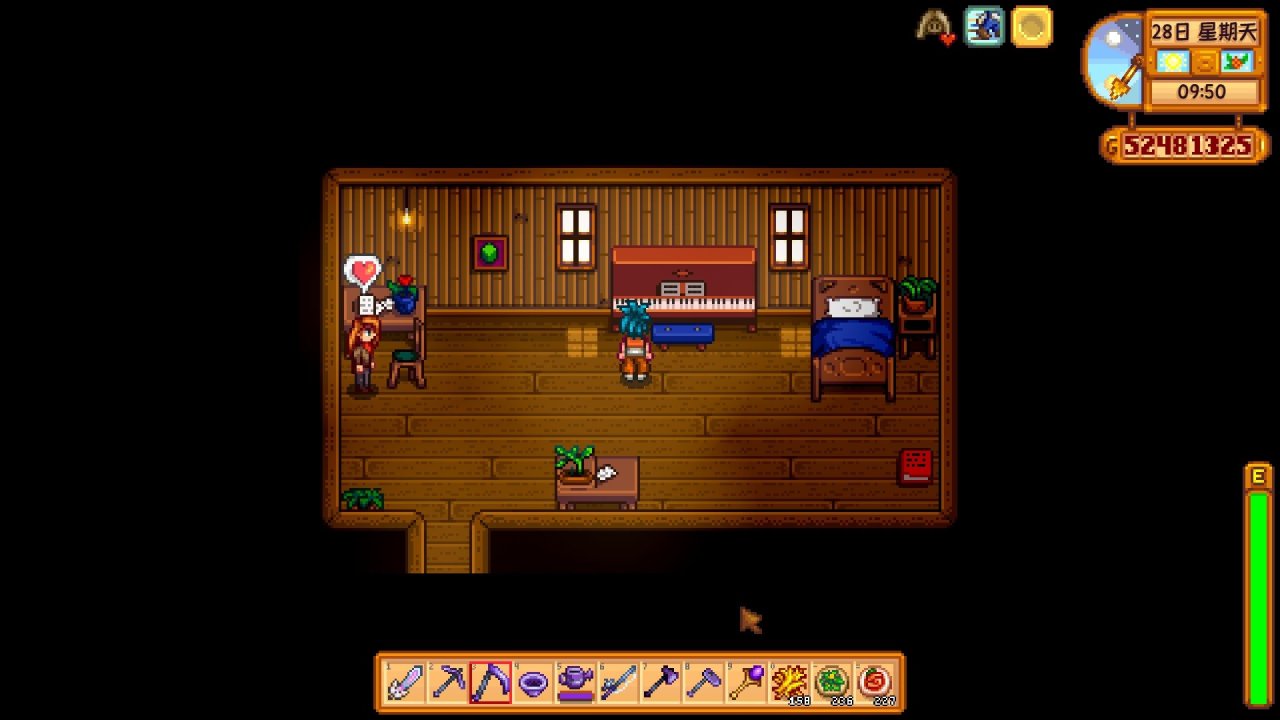Viewport: 1280px width, 720px height.
Task: Select the purple-orb wand in slot 9
Action: point(747,683)
